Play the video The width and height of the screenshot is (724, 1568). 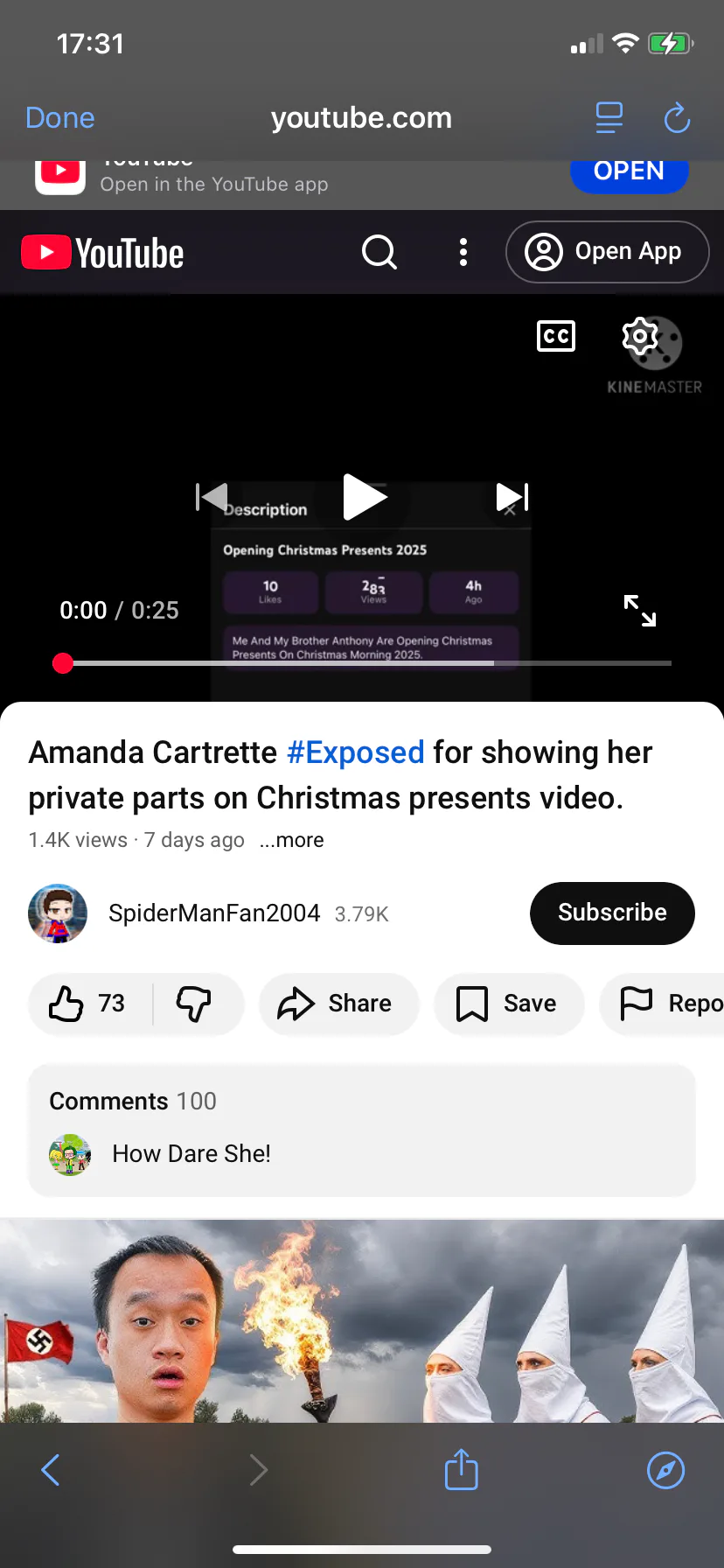click(364, 497)
